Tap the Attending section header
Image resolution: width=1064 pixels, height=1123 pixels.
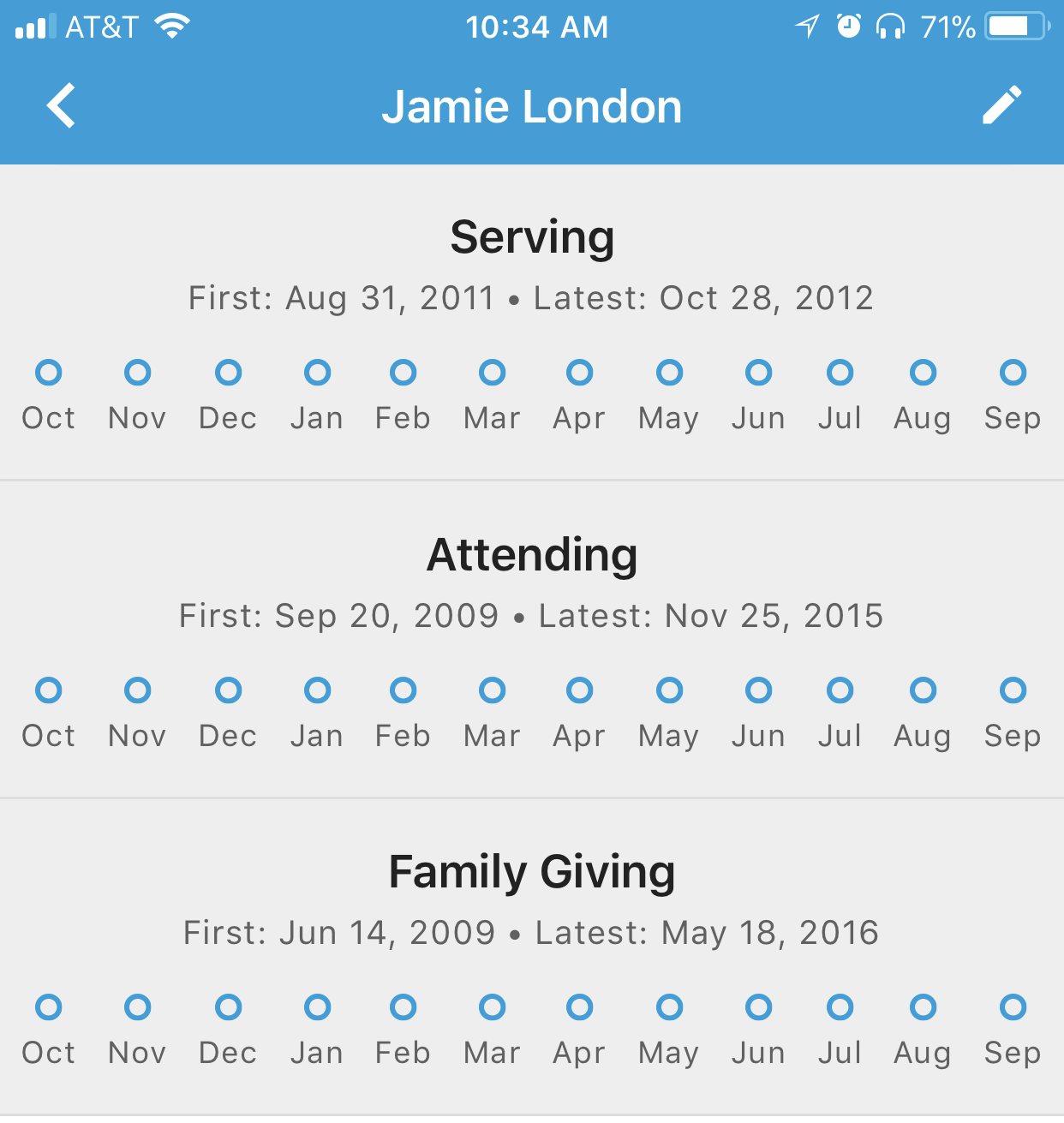point(532,554)
